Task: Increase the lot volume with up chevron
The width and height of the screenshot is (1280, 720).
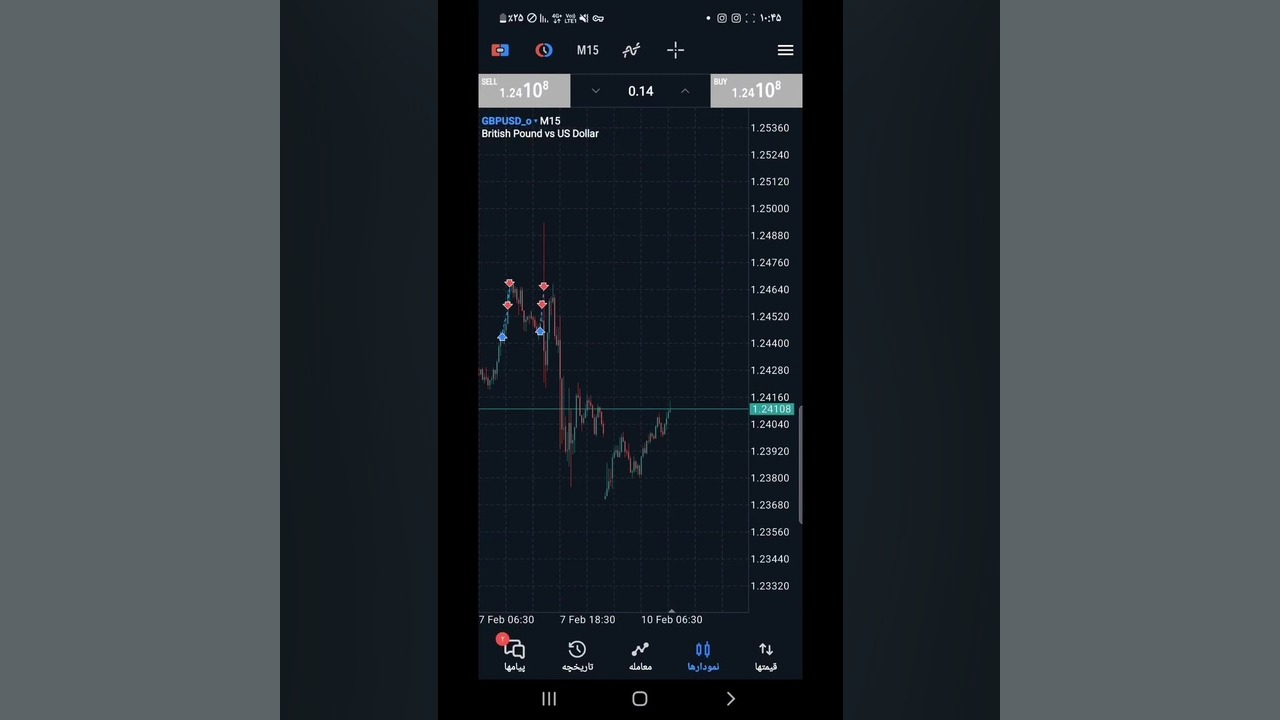Action: point(685,91)
